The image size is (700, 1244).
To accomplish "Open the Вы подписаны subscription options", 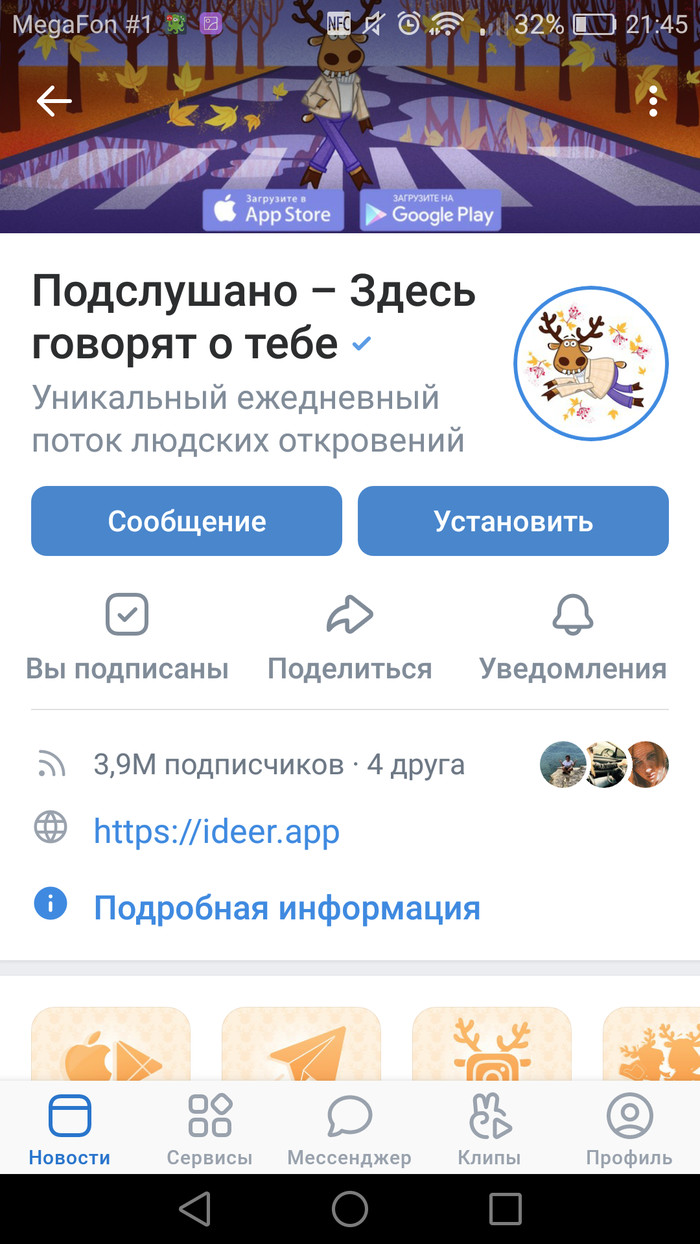I will pyautogui.click(x=127, y=636).
